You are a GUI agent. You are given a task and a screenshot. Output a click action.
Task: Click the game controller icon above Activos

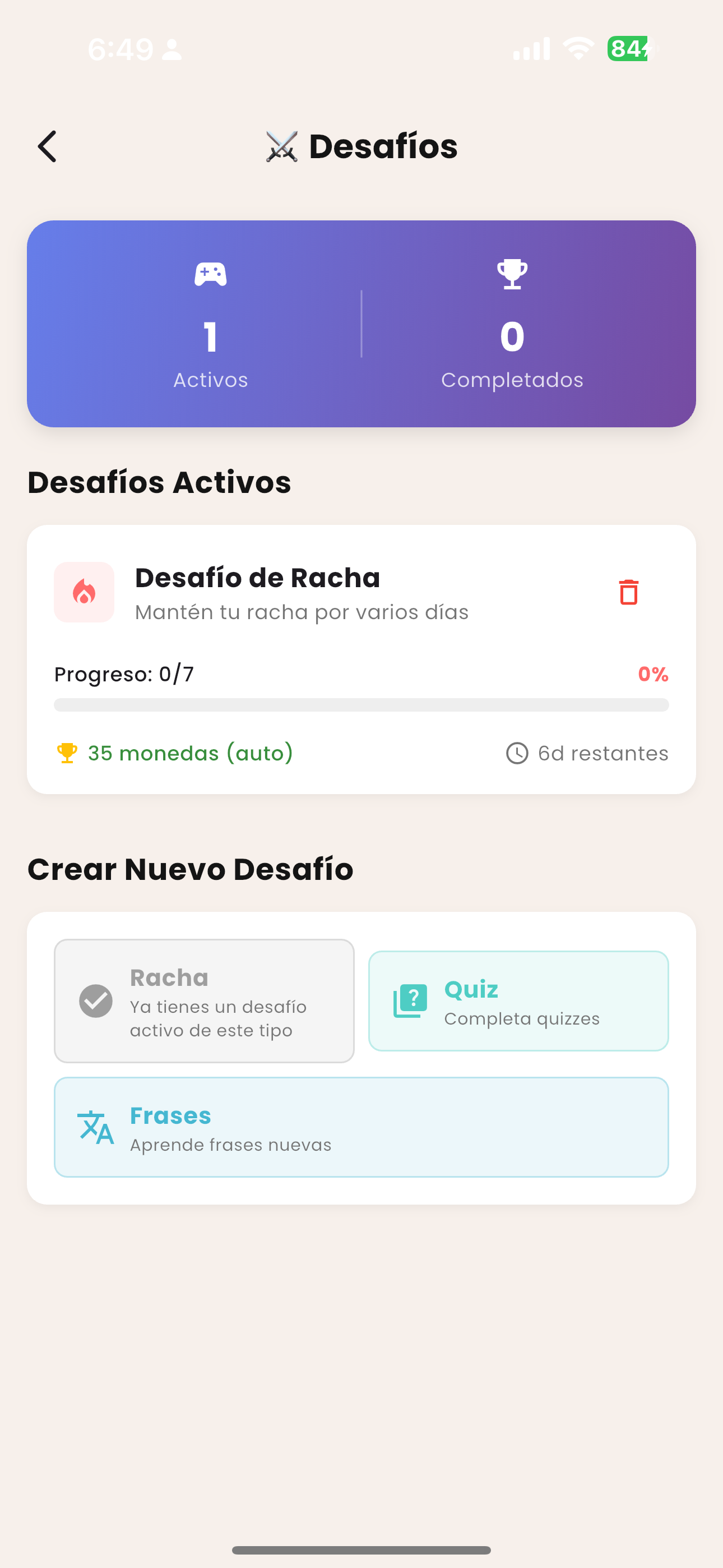pyautogui.click(x=211, y=274)
